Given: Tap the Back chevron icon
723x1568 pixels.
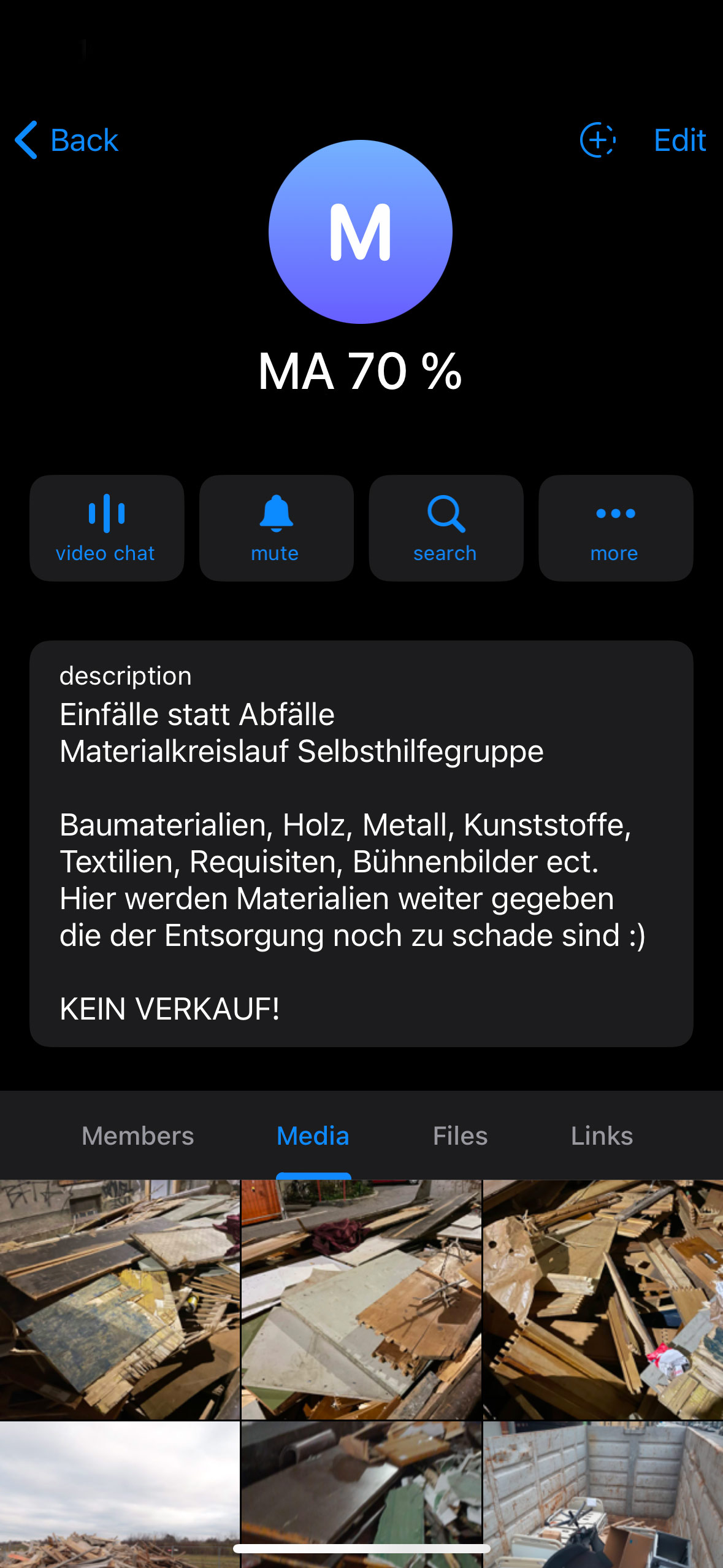Looking at the screenshot, I should (x=25, y=140).
